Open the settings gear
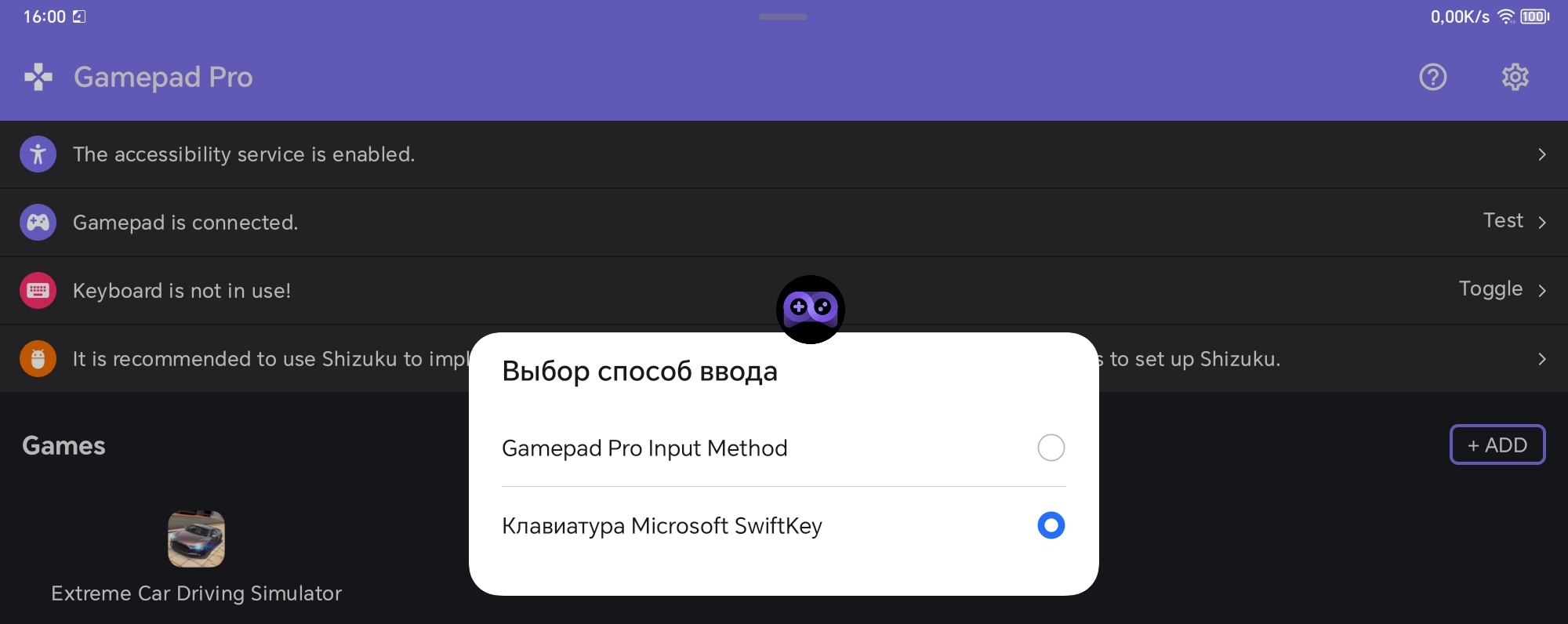The height and width of the screenshot is (624, 1568). coord(1515,77)
